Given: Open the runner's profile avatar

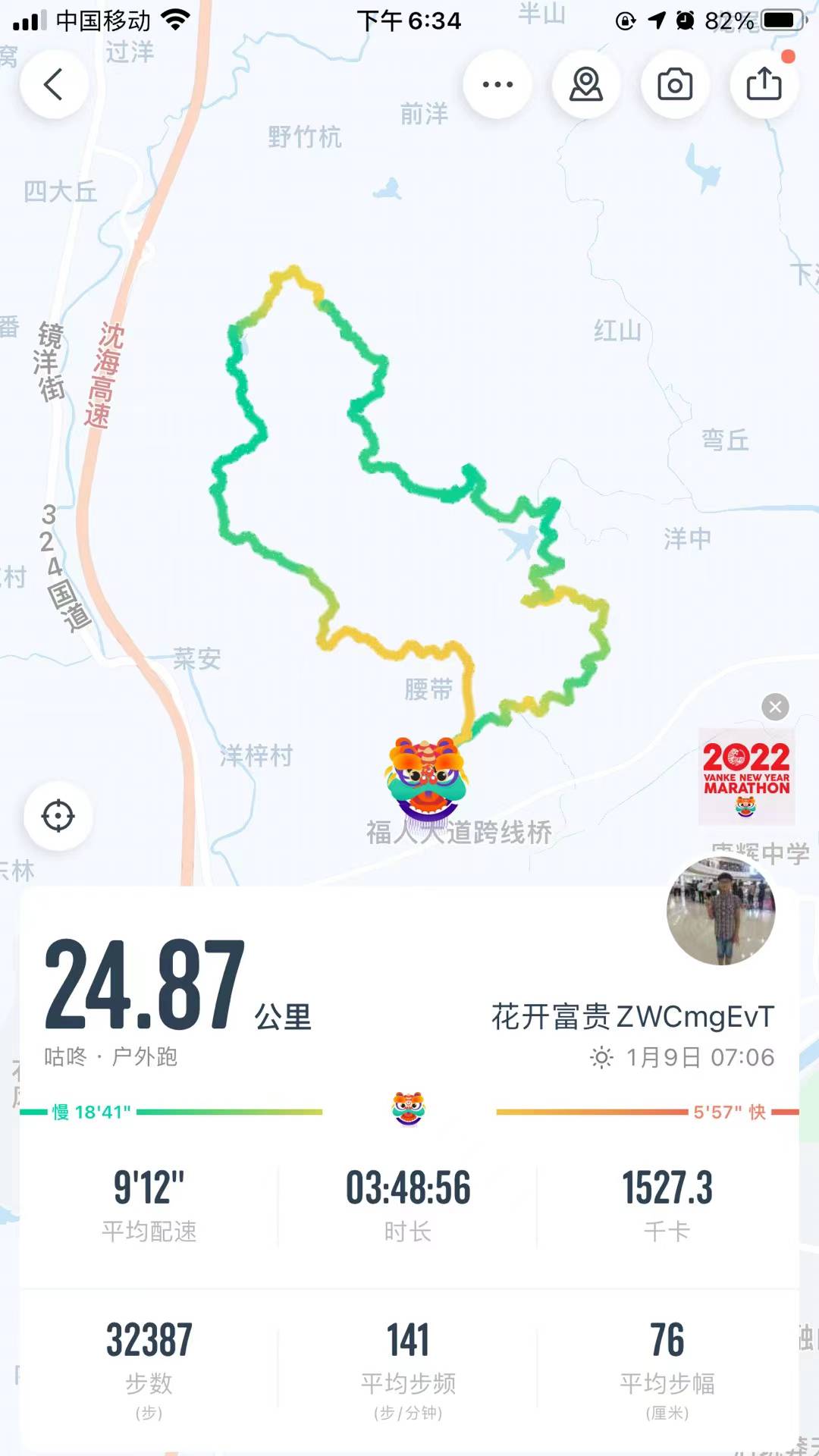Looking at the screenshot, I should (720, 910).
